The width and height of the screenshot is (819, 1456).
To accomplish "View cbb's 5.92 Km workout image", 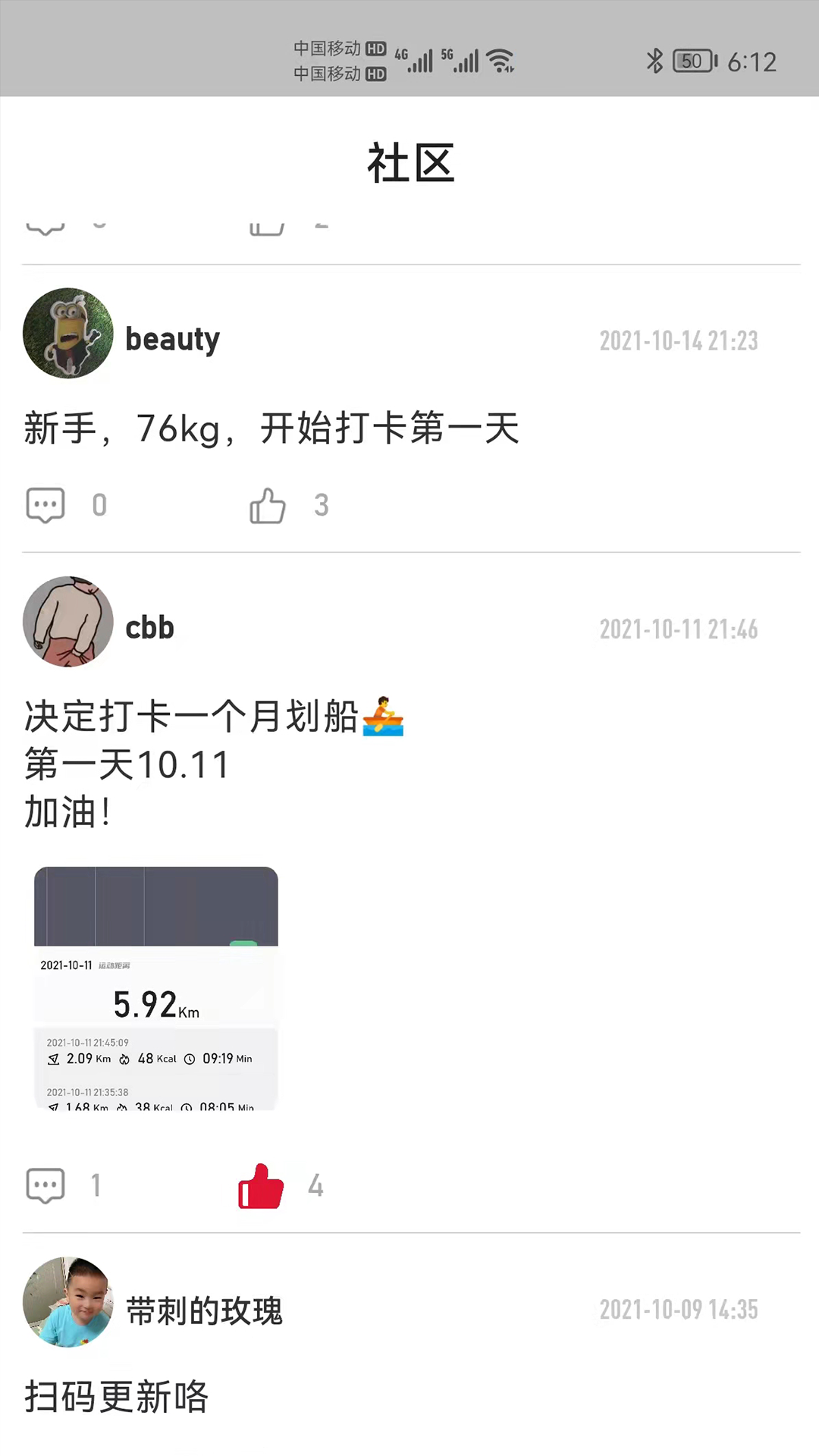I will 156,988.
